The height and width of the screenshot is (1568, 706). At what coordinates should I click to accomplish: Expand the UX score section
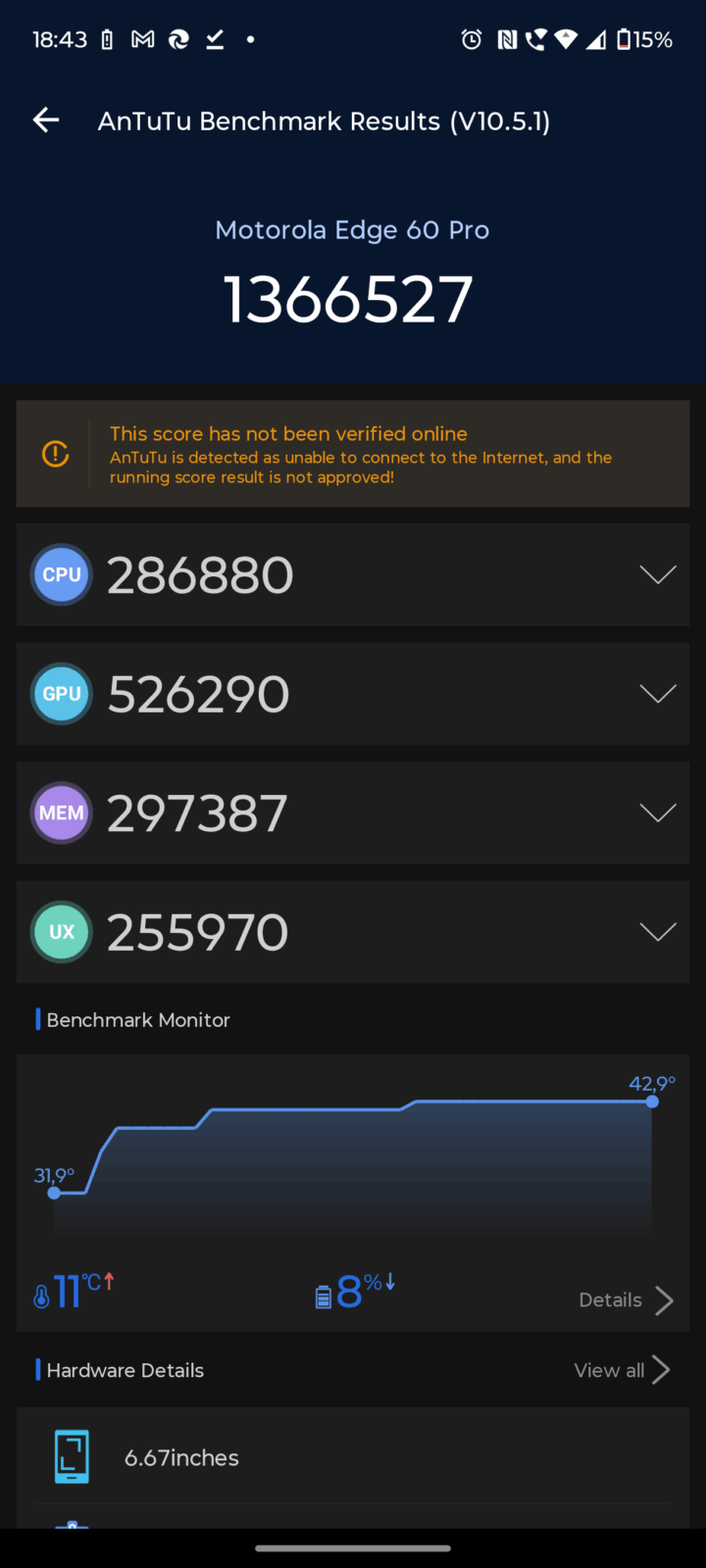coord(657,931)
